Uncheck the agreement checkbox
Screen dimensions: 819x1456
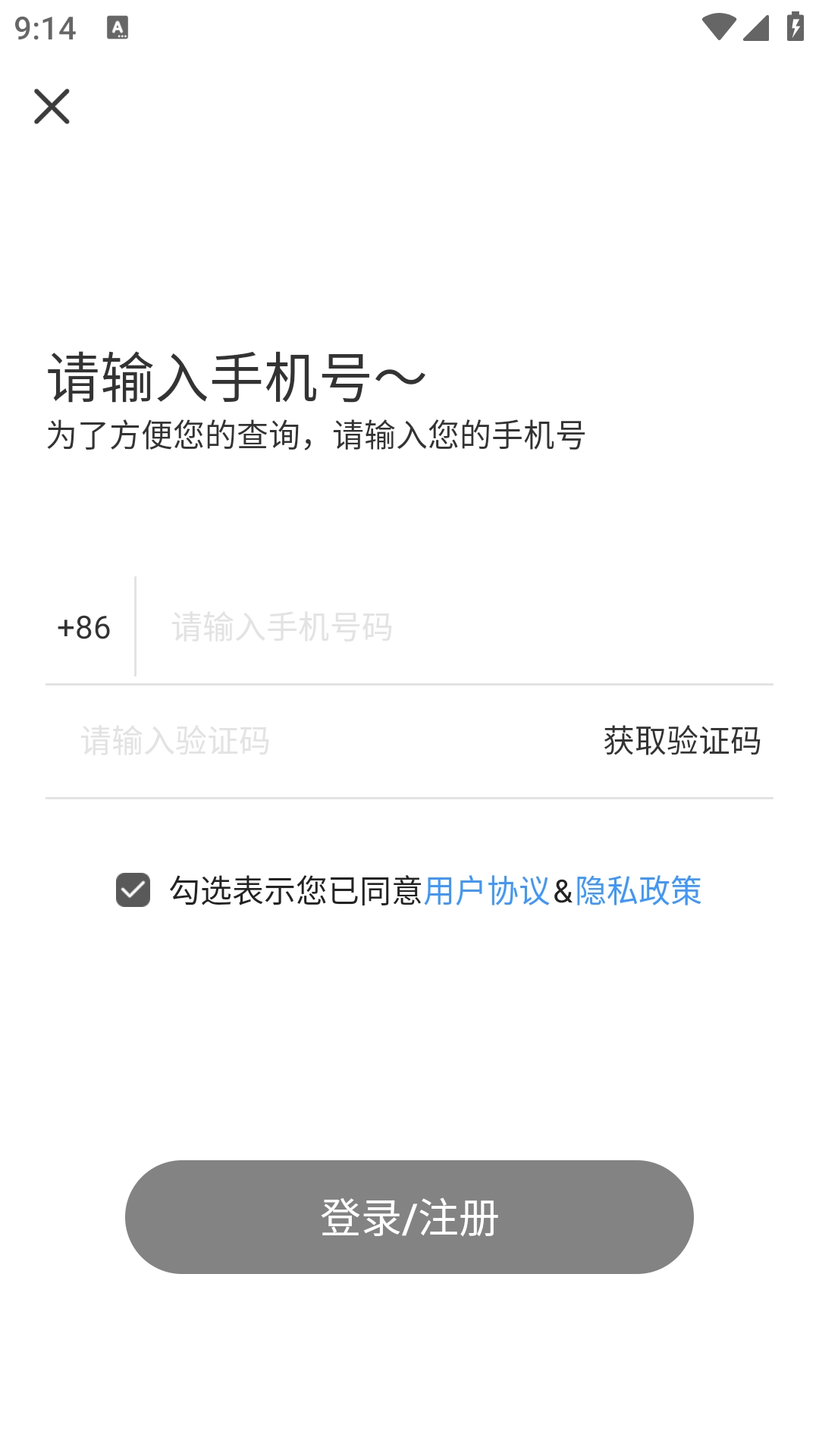point(133,890)
